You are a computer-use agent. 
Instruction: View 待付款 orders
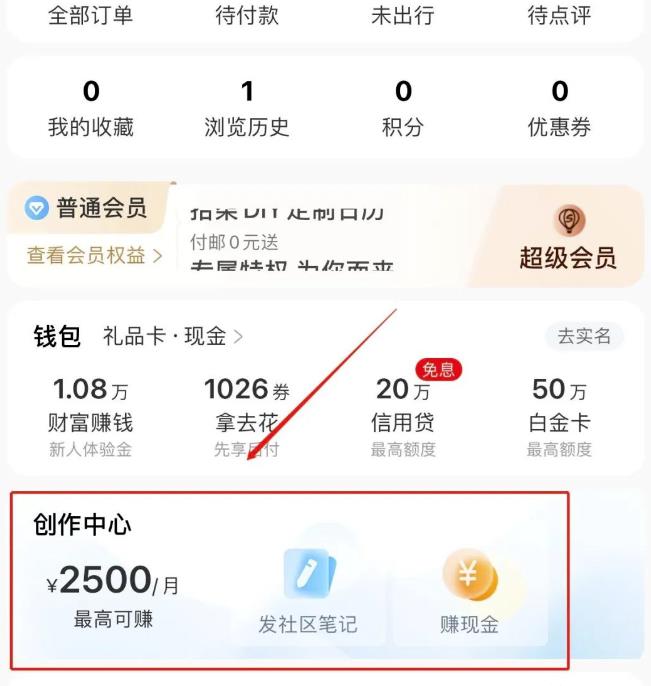(247, 16)
